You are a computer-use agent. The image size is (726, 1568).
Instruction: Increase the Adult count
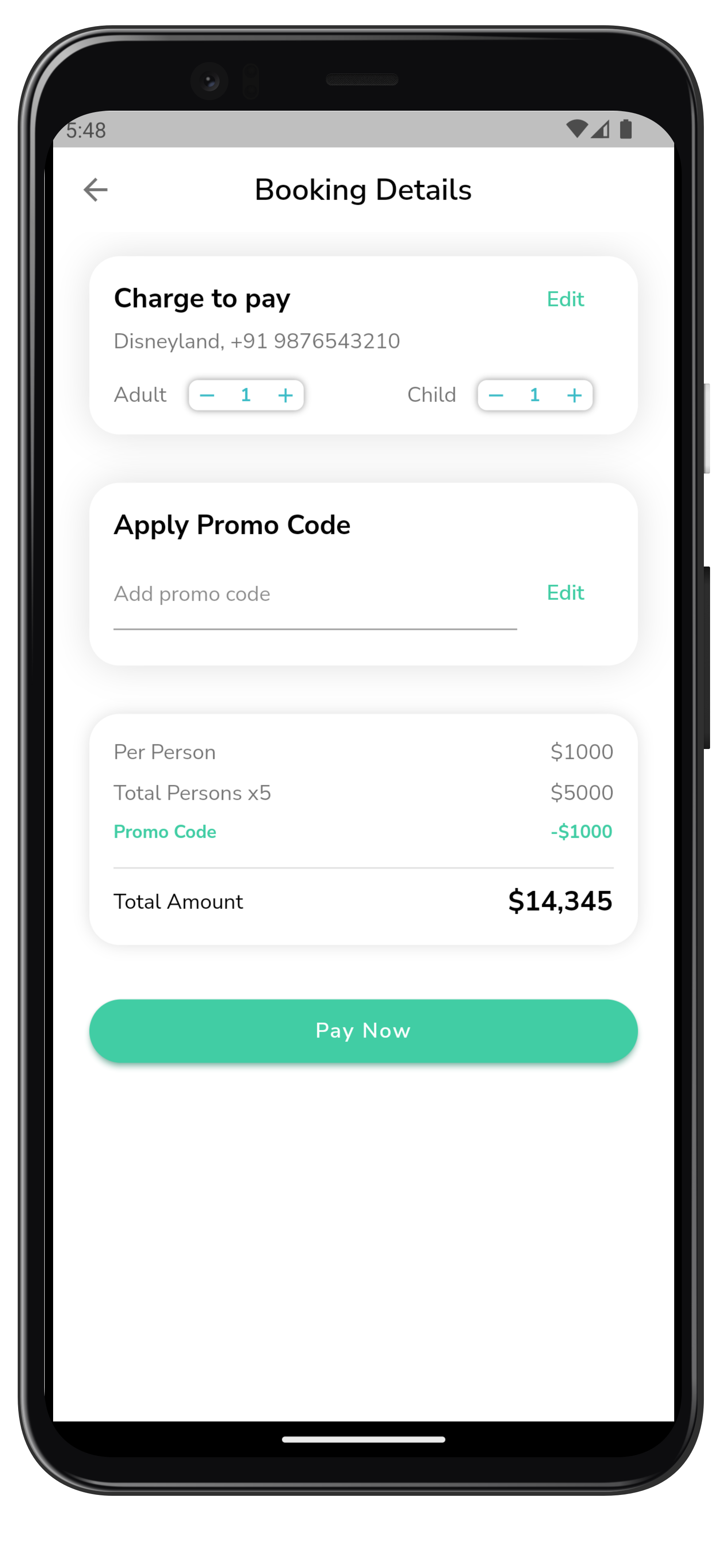click(x=286, y=396)
